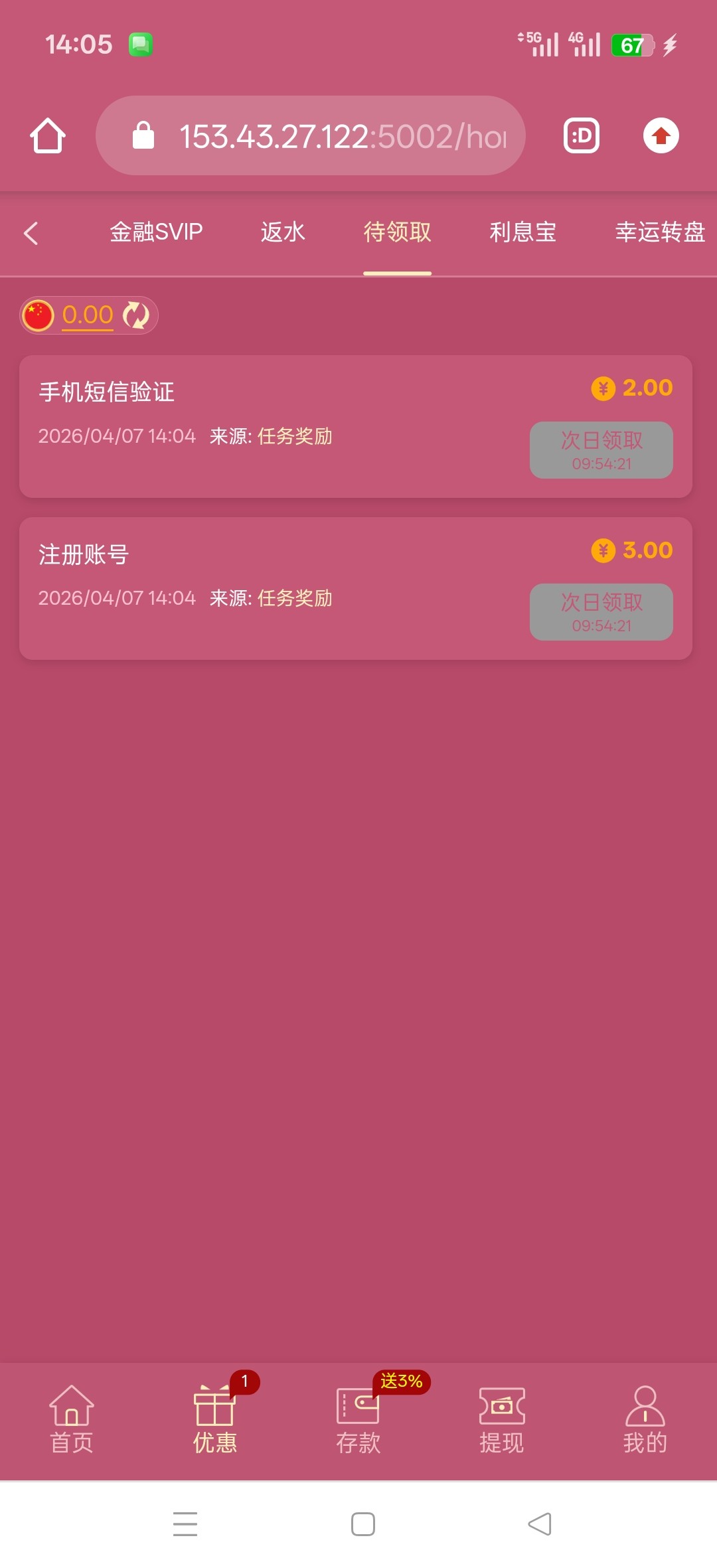Open the 幸运转盘 tab
Screen dimensions: 717x1568
(x=659, y=232)
